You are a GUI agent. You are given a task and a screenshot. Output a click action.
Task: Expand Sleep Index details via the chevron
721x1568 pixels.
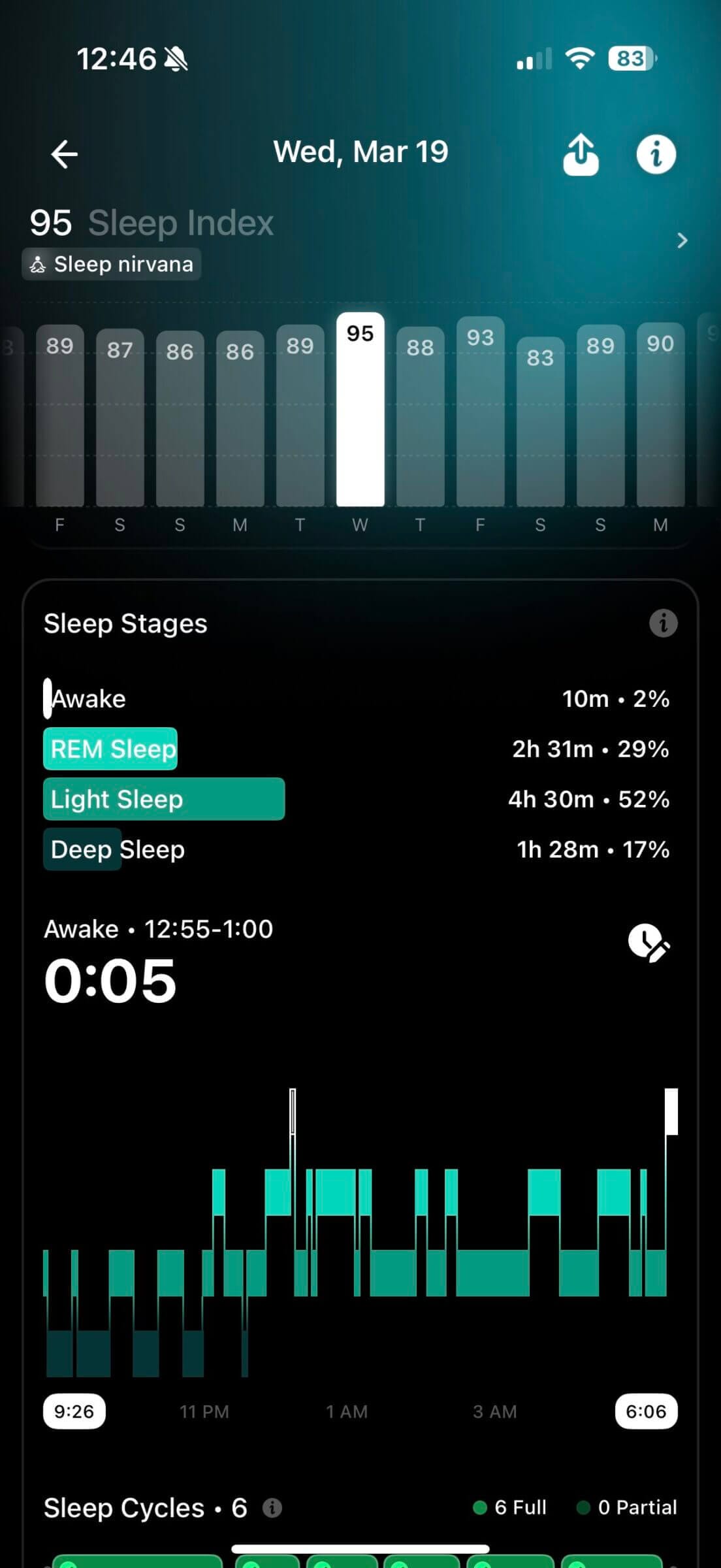tap(681, 241)
